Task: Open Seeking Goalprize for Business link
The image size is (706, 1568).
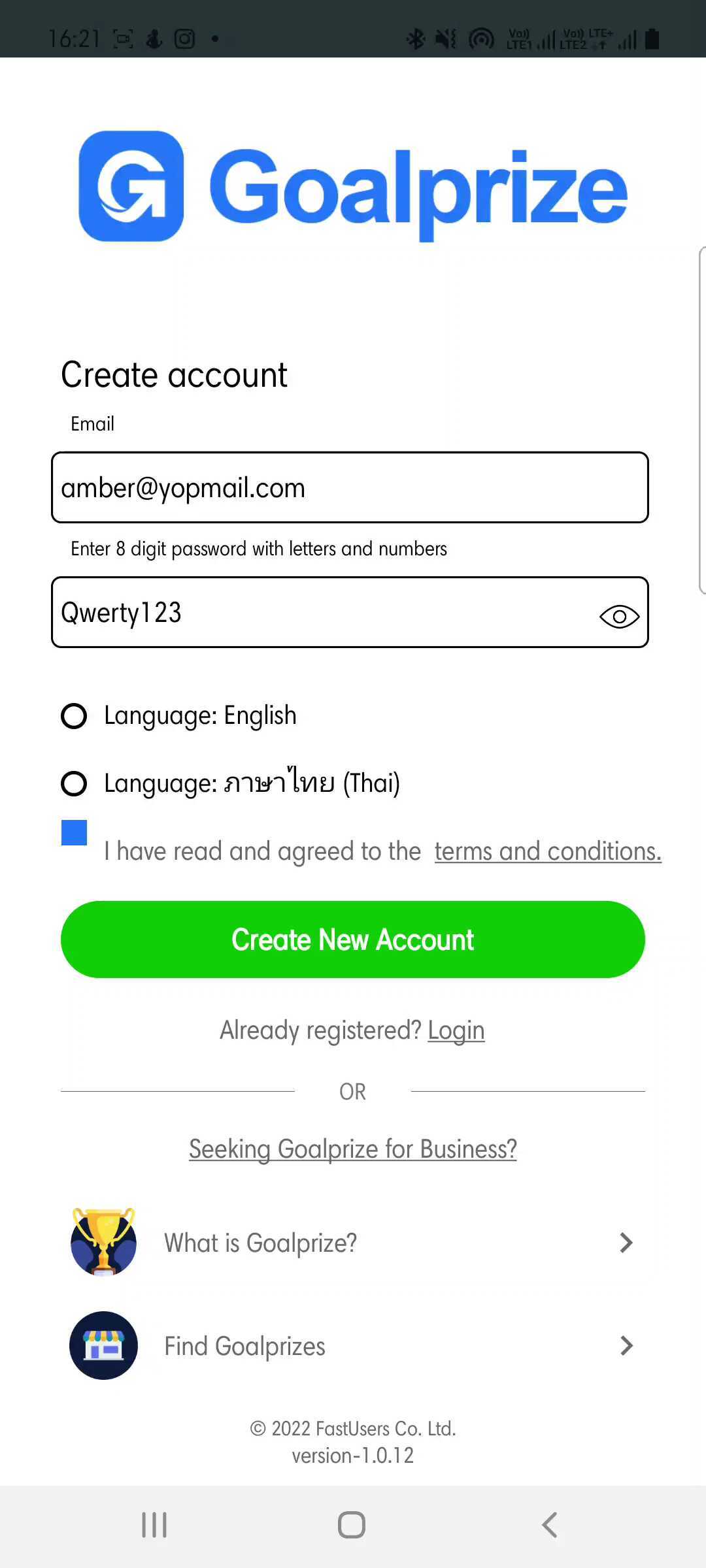Action: [x=353, y=1149]
